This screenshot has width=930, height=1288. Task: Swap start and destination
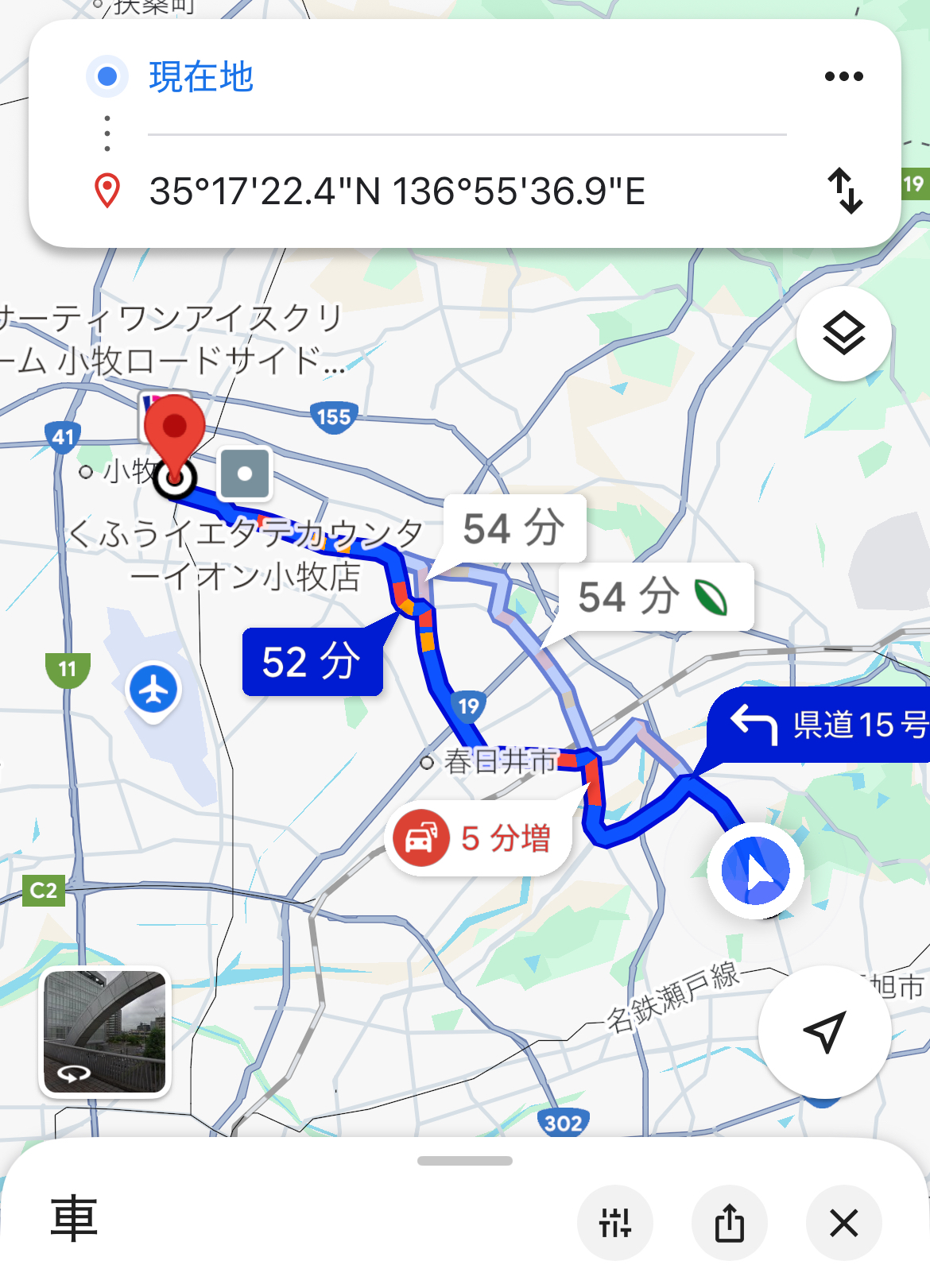coord(845,191)
